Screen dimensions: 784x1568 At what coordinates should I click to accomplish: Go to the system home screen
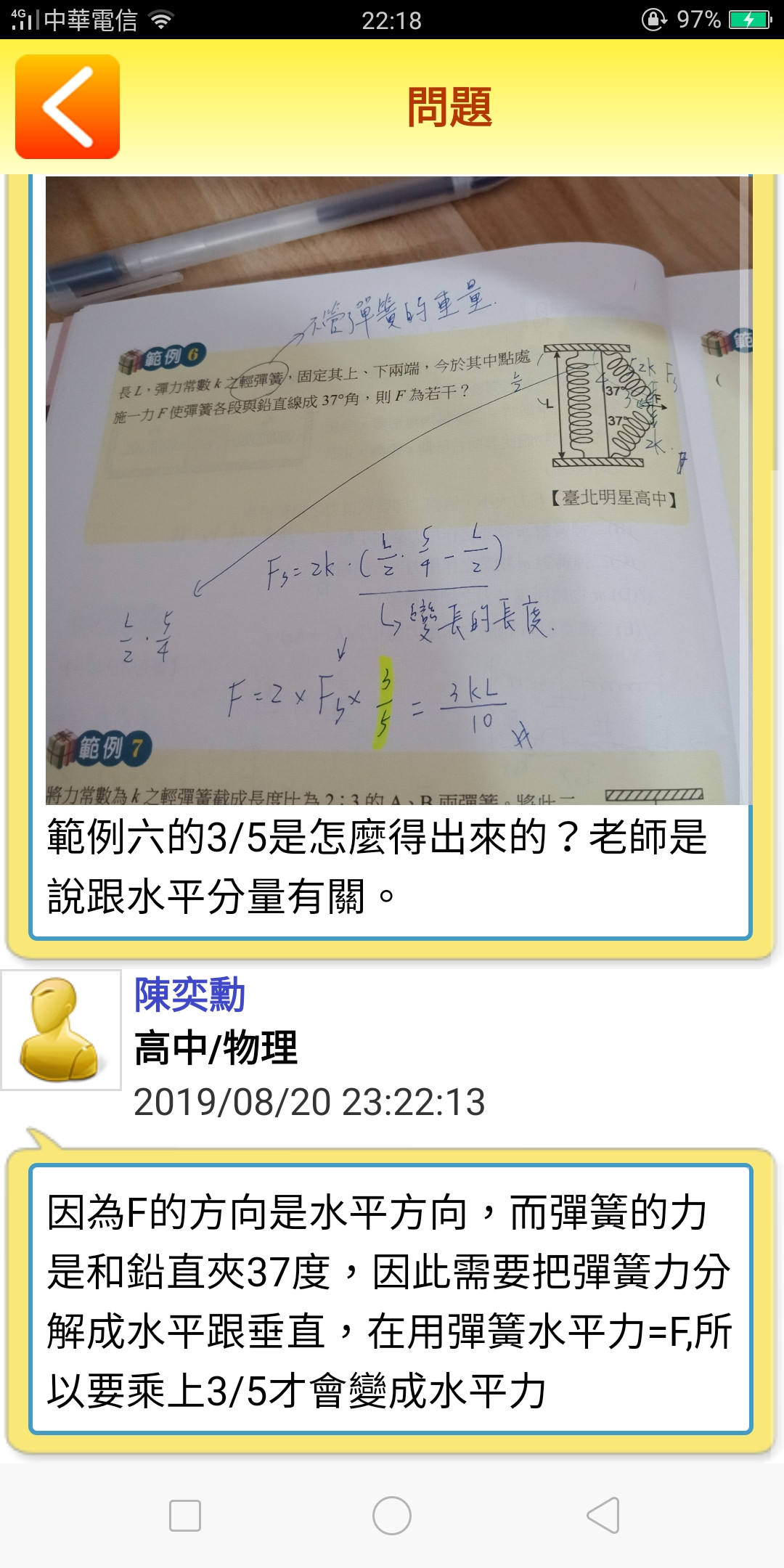tap(392, 1516)
